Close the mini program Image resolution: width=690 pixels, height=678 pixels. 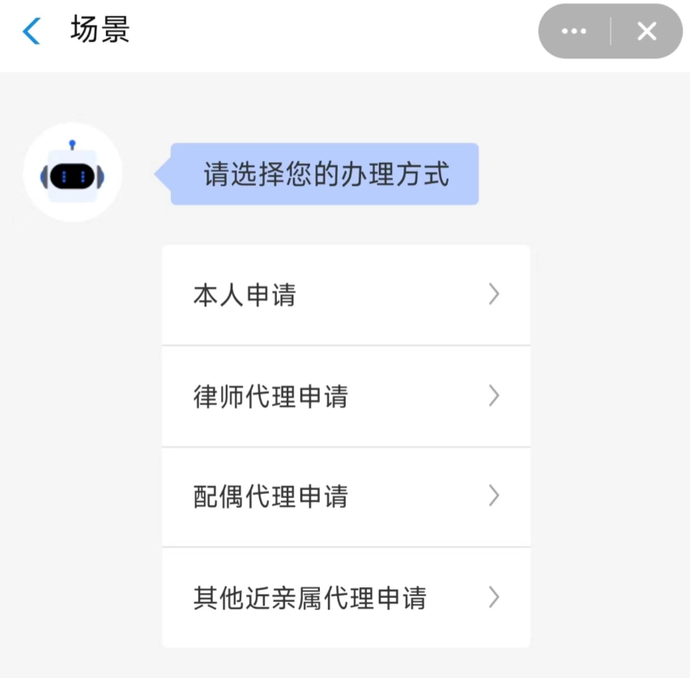(646, 31)
